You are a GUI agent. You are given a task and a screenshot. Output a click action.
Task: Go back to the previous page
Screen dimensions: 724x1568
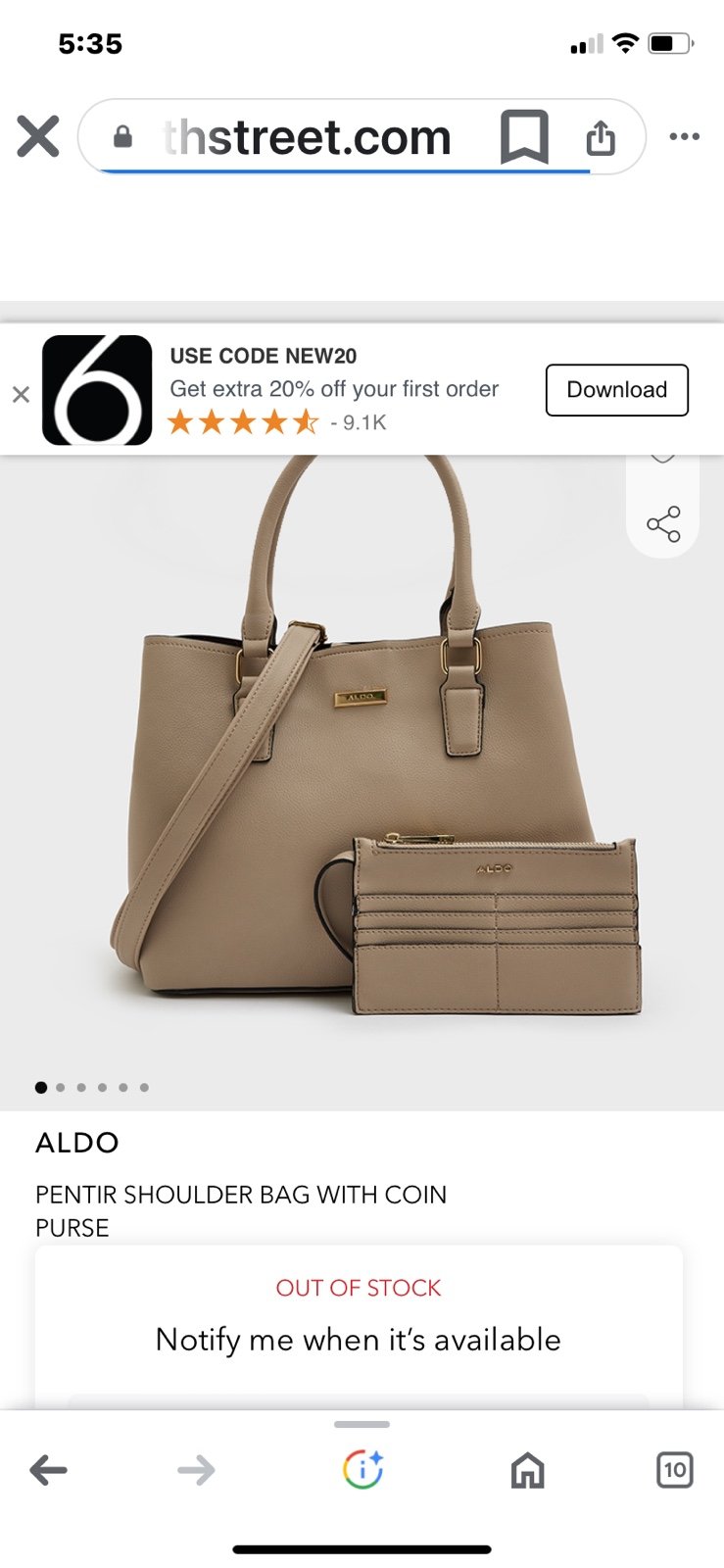pyautogui.click(x=48, y=1470)
